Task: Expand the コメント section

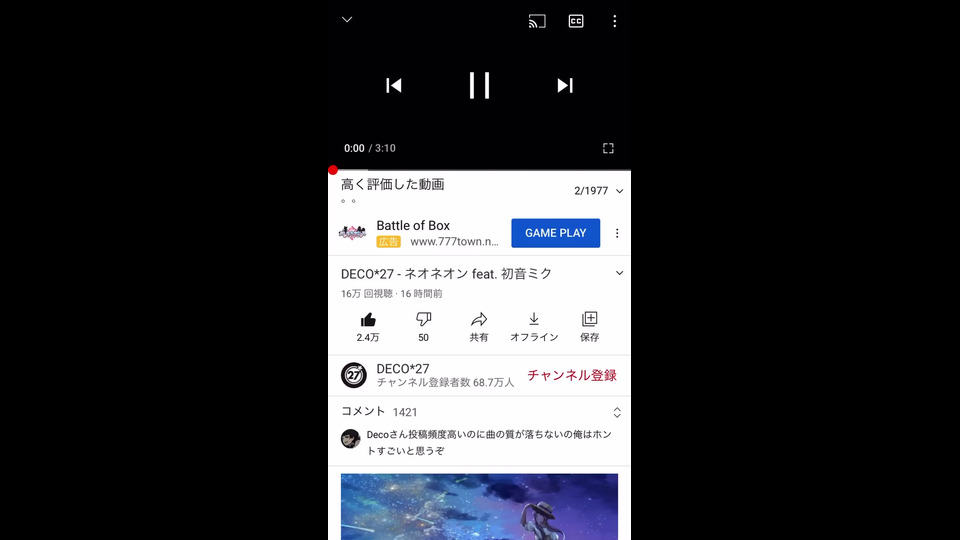Action: click(x=617, y=412)
